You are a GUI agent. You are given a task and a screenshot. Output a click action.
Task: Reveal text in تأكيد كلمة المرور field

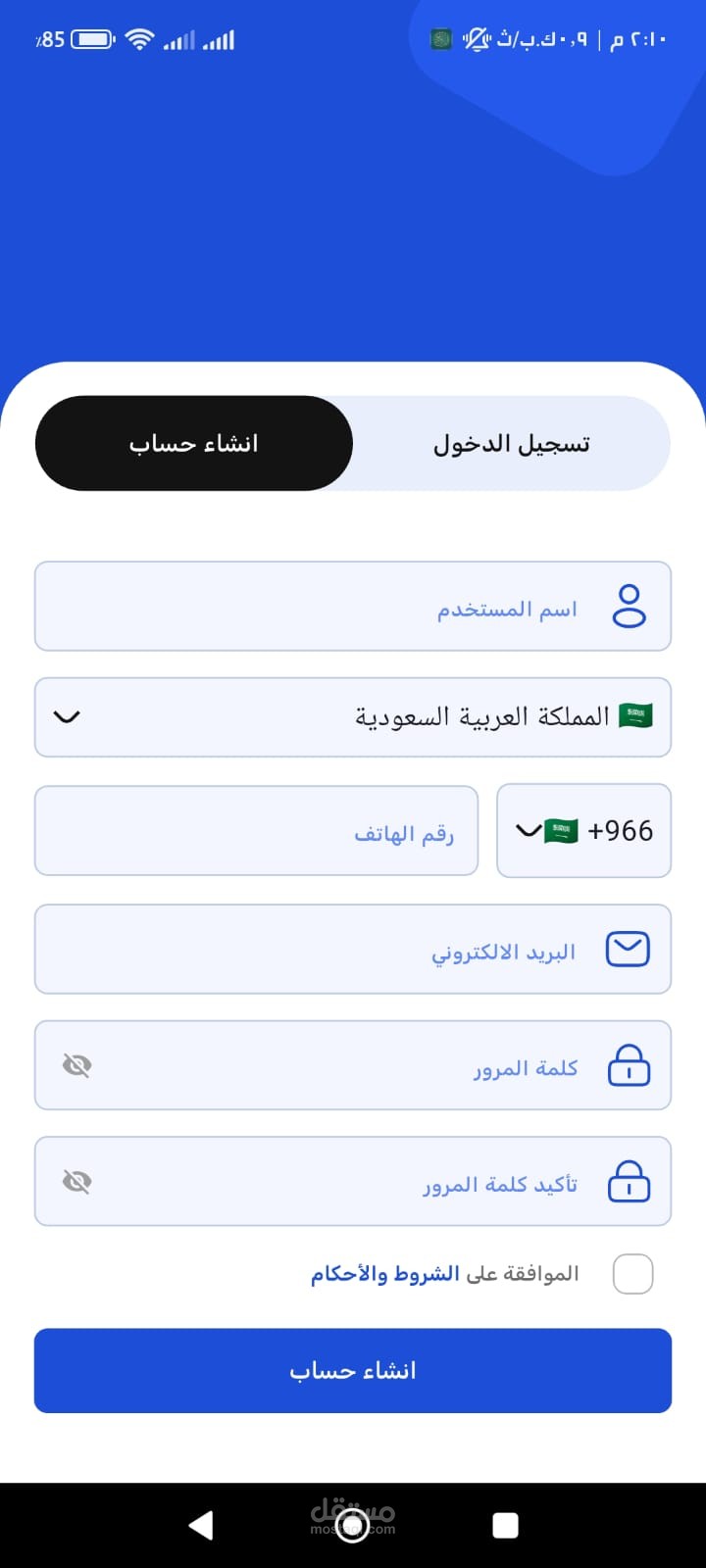click(76, 1182)
